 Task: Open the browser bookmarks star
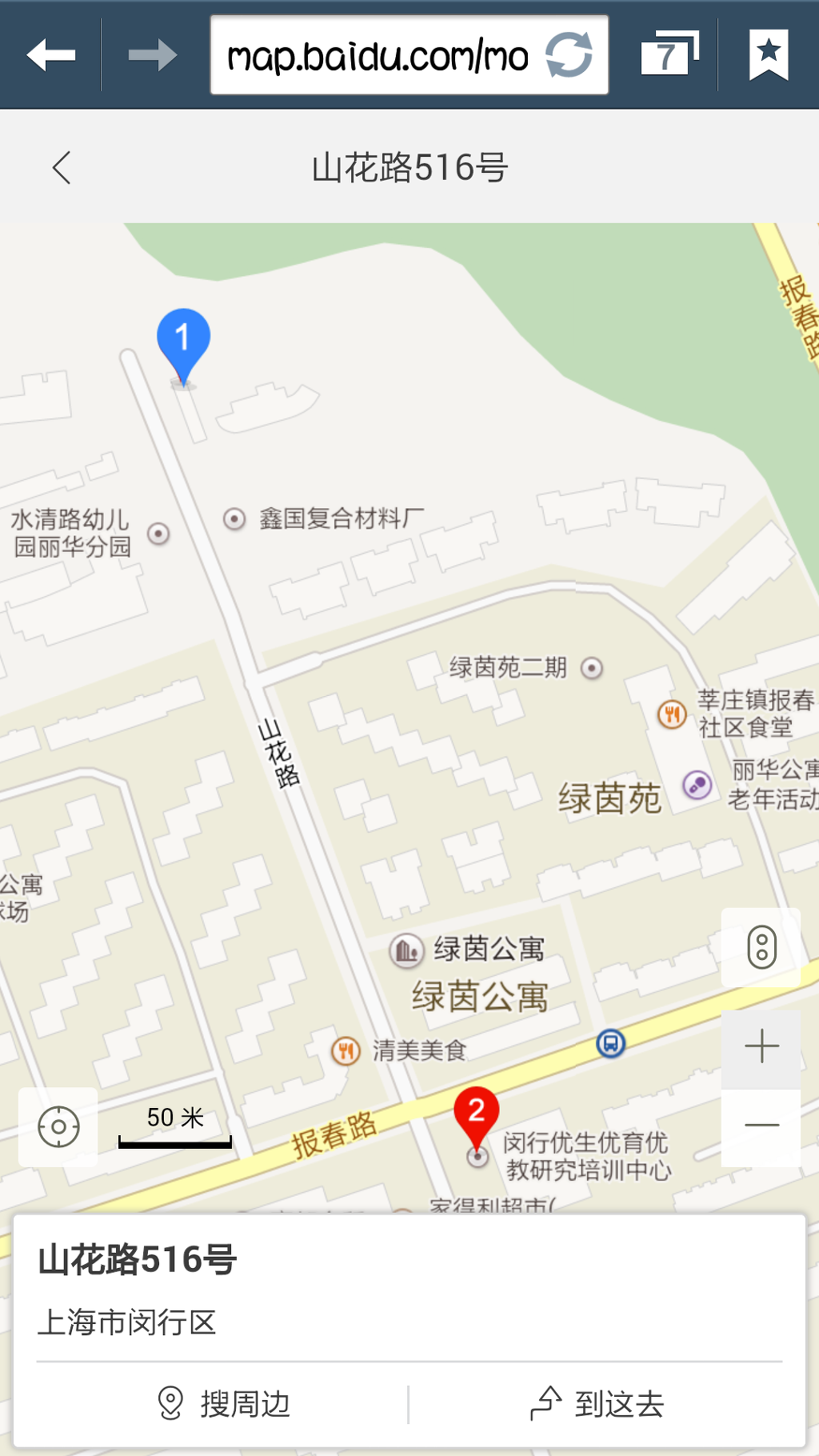pyautogui.click(x=769, y=54)
